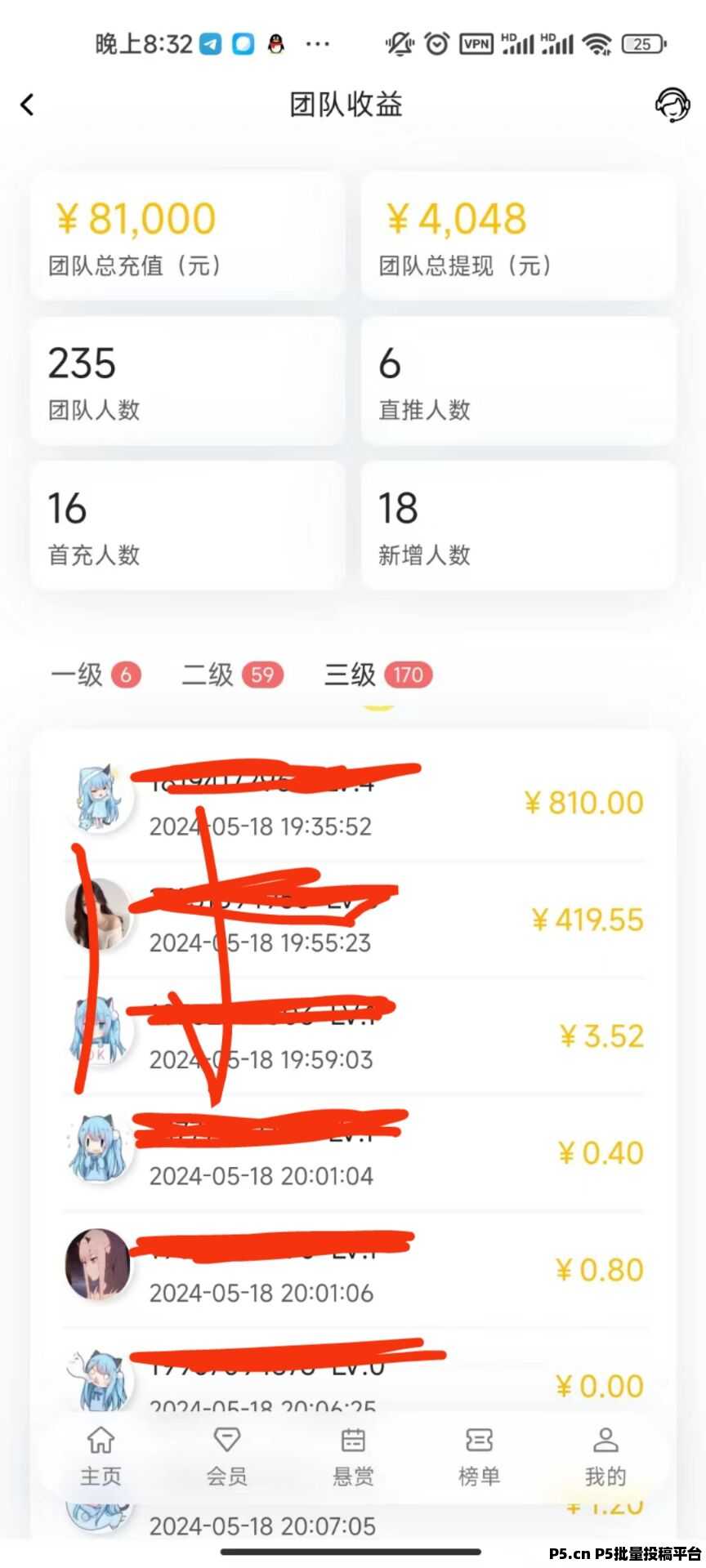Viewport: 706px width, 1568px height.
Task: Go back from the 团队收益 page
Action: pyautogui.click(x=28, y=105)
